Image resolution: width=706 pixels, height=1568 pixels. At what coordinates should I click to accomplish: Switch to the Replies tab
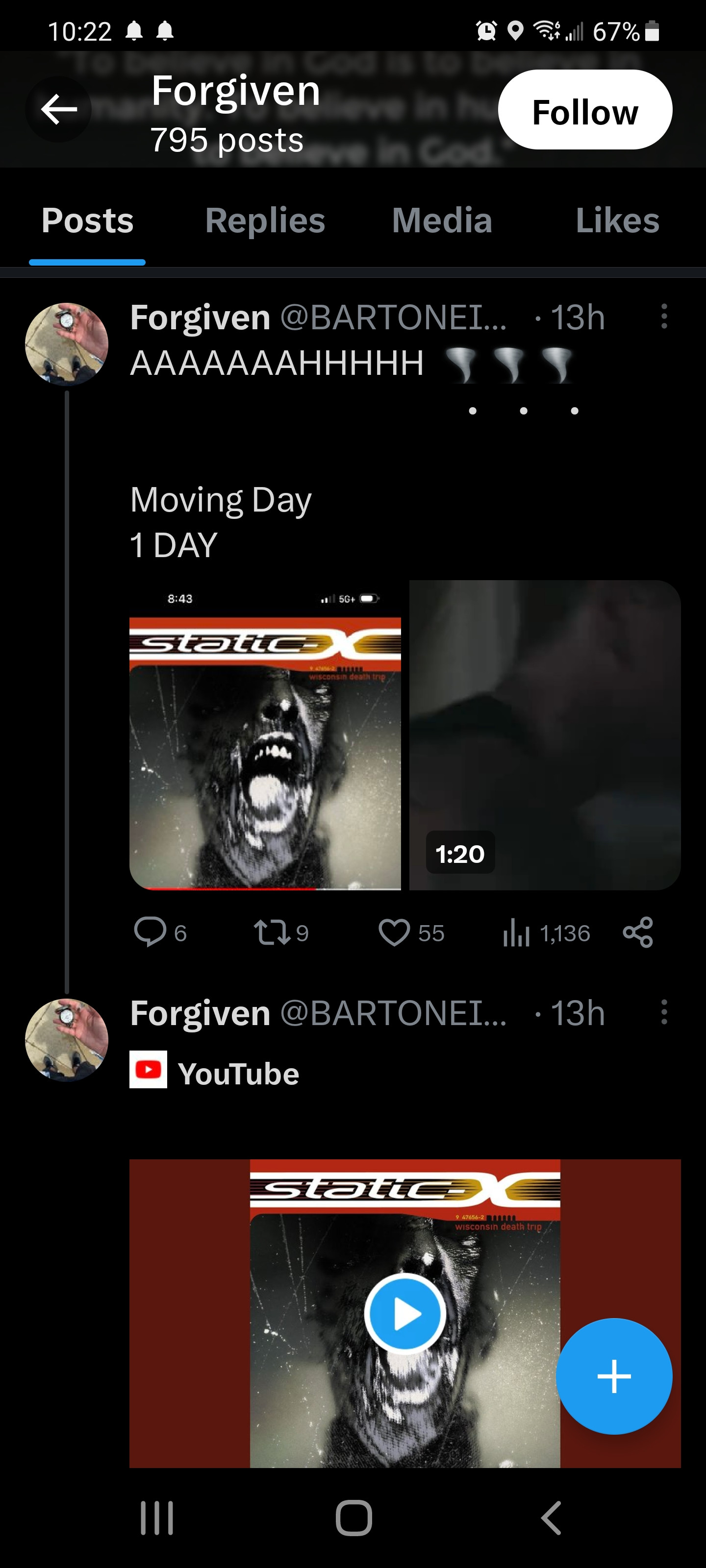point(265,220)
